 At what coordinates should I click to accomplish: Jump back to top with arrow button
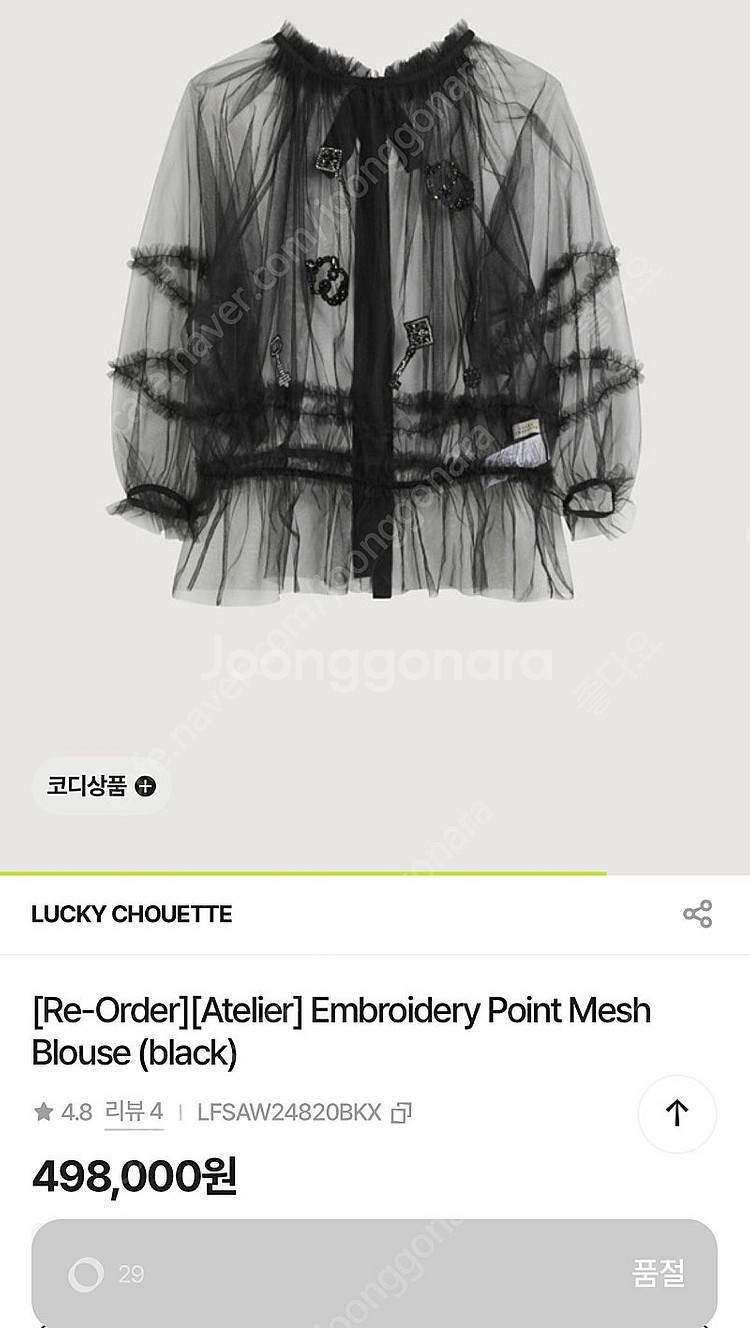tap(677, 1113)
